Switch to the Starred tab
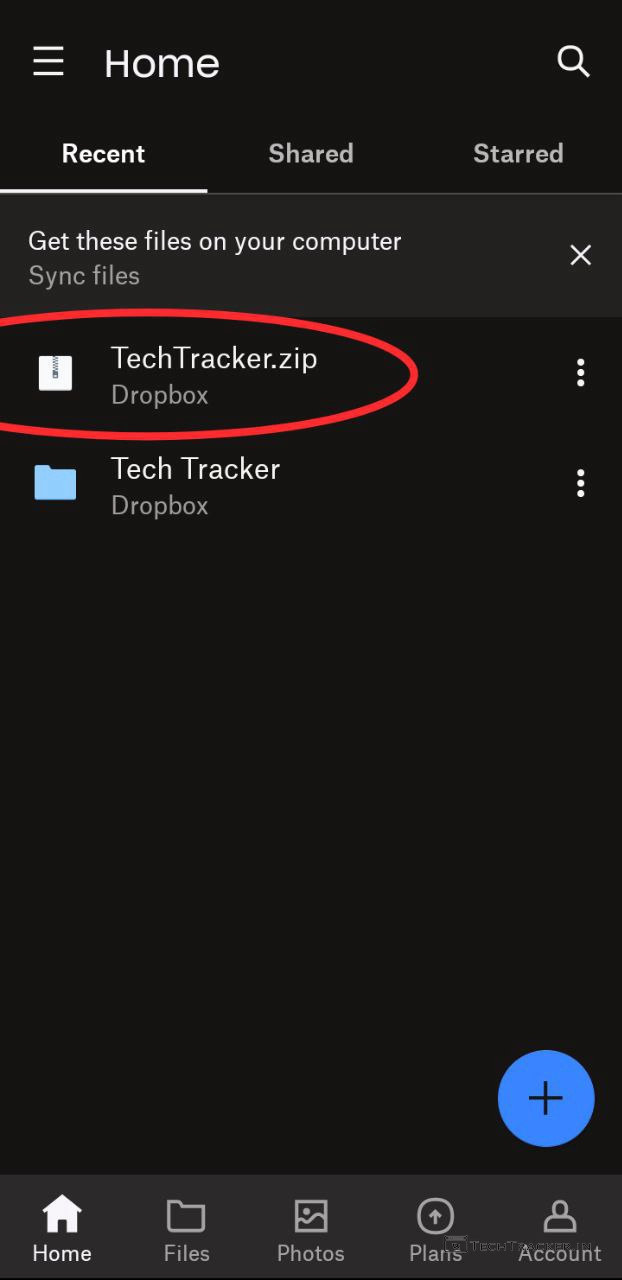The image size is (622, 1280). click(517, 154)
